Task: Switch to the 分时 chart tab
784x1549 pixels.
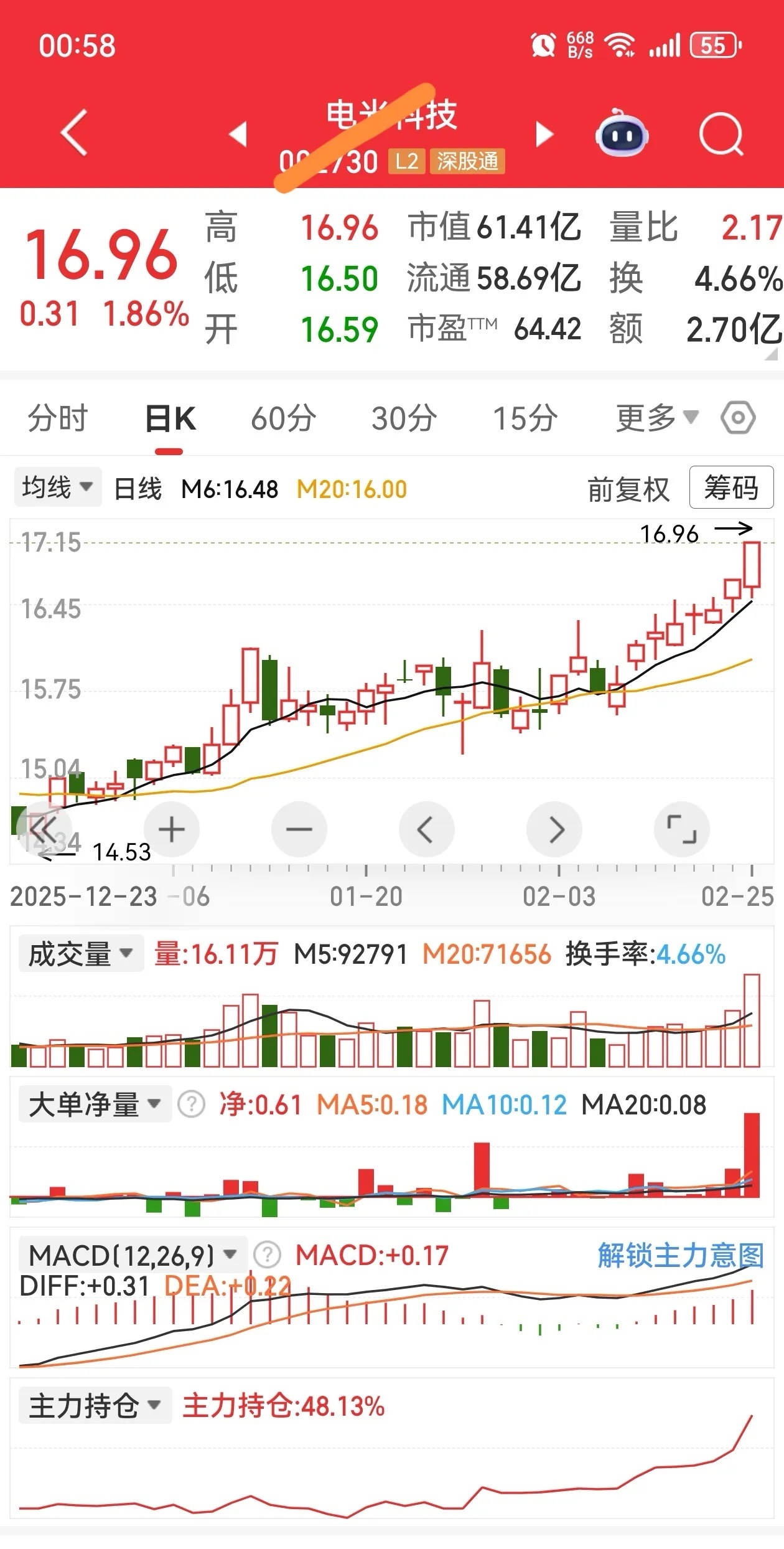Action: click(58, 418)
